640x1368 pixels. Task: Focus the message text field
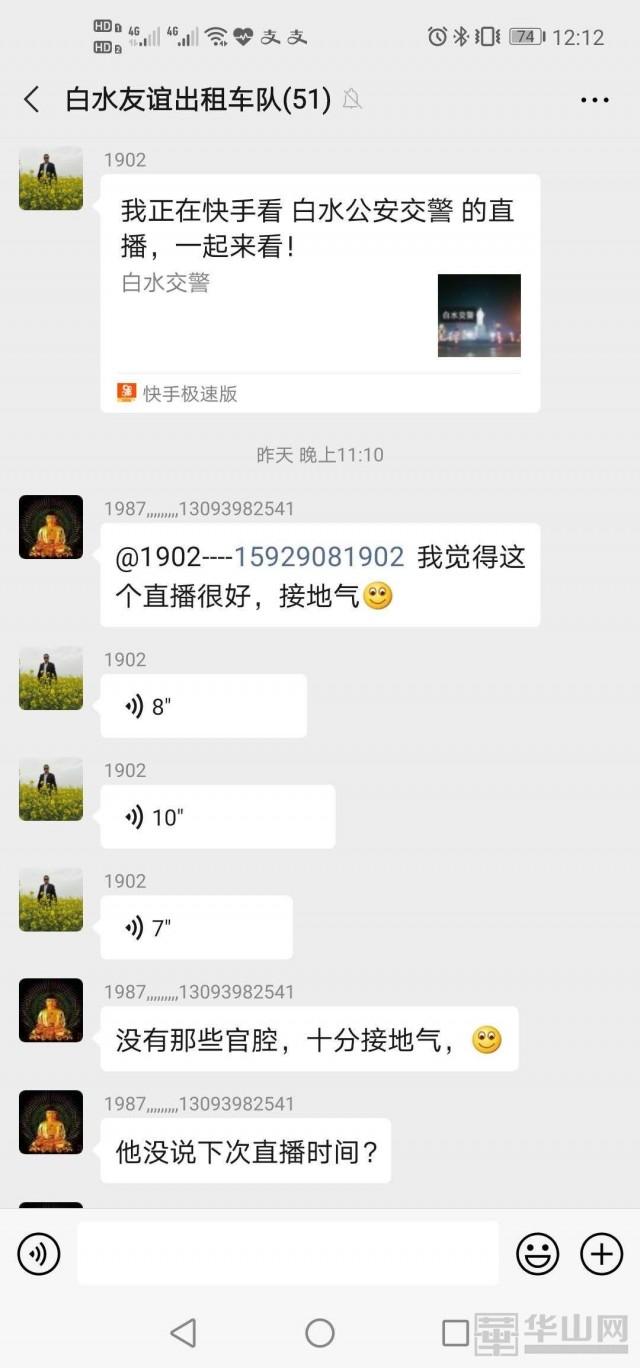[287, 1253]
